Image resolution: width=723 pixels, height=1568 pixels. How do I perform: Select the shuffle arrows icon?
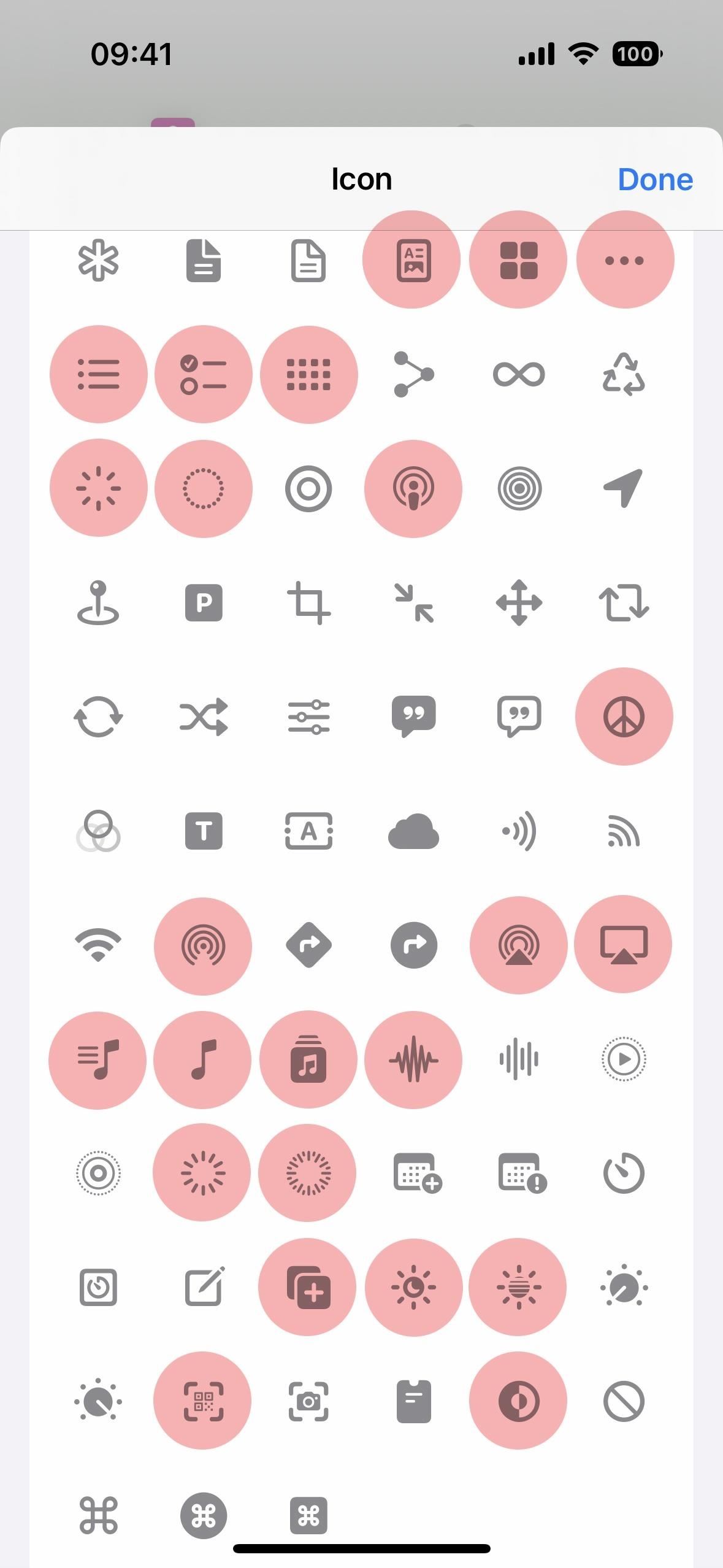204,717
